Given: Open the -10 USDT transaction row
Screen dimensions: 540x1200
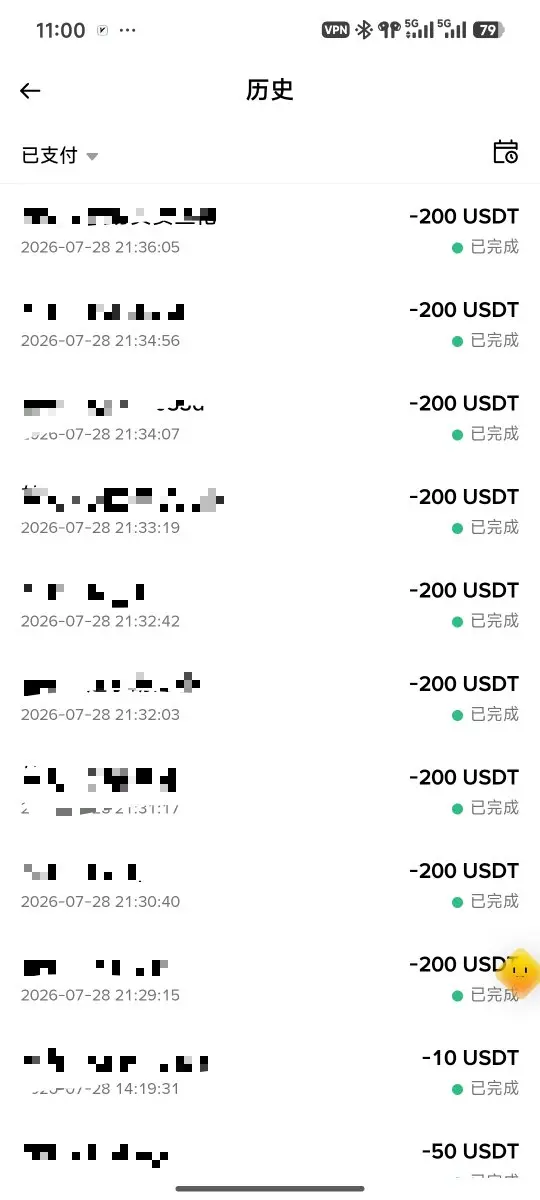Looking at the screenshot, I should pos(270,1071).
